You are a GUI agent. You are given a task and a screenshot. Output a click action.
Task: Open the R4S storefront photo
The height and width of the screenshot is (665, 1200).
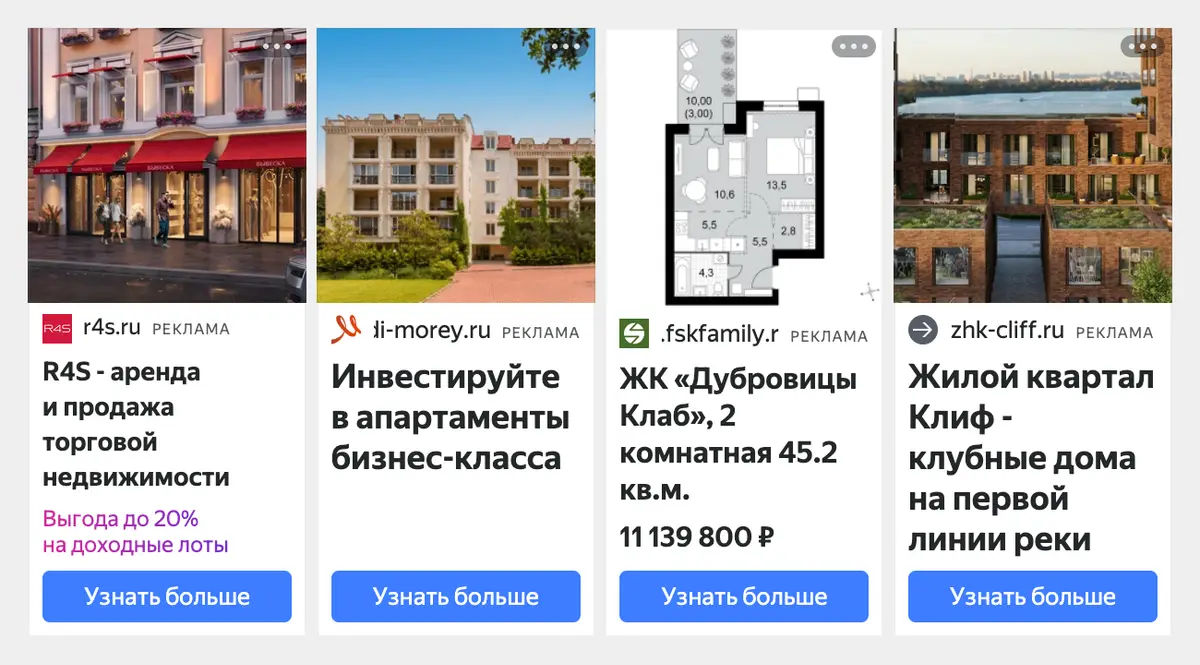click(x=167, y=165)
